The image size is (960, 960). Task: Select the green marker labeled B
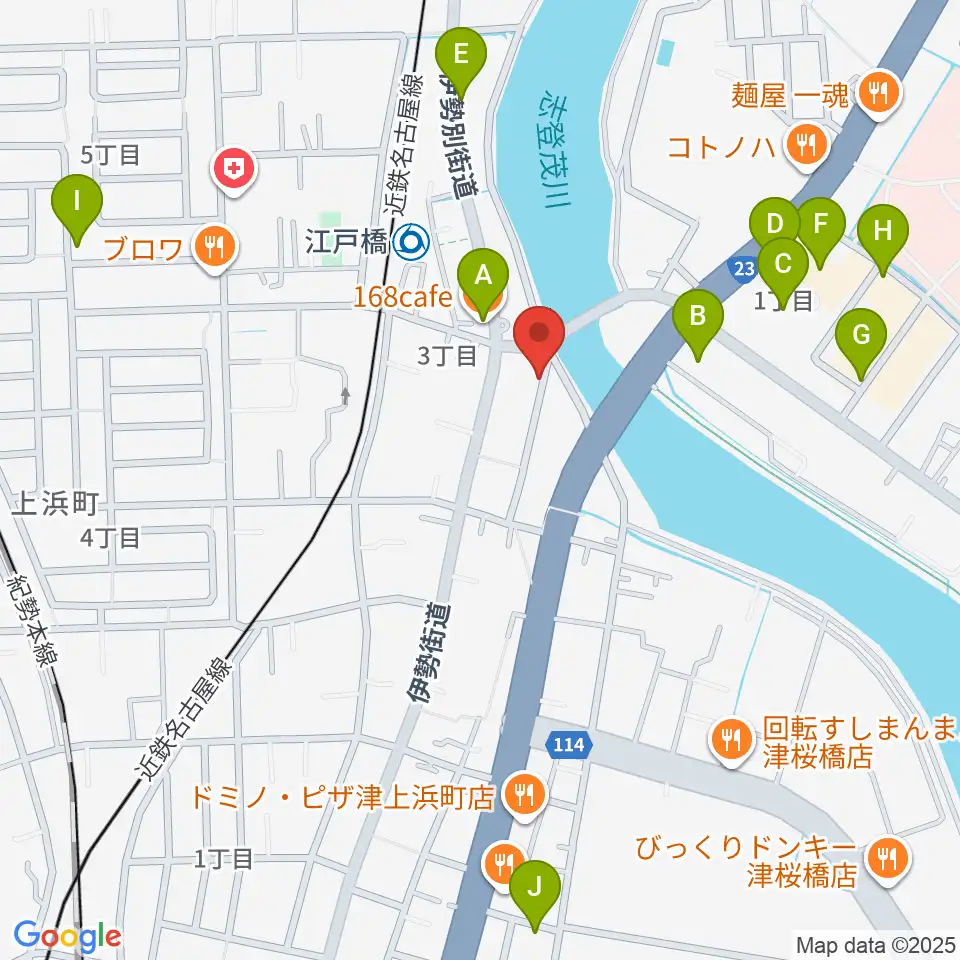698,323
